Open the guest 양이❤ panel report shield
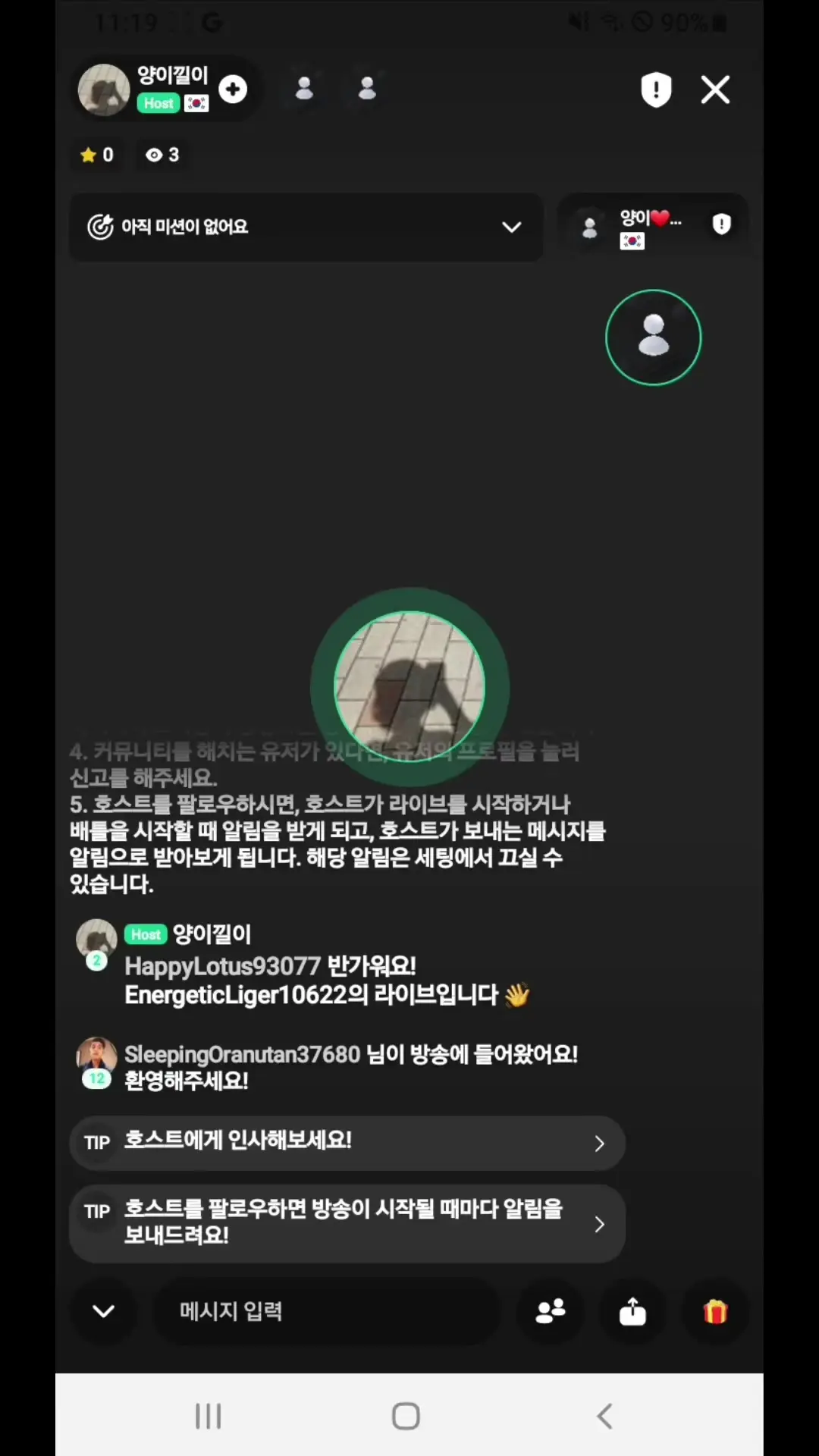819x1456 pixels. (x=721, y=224)
